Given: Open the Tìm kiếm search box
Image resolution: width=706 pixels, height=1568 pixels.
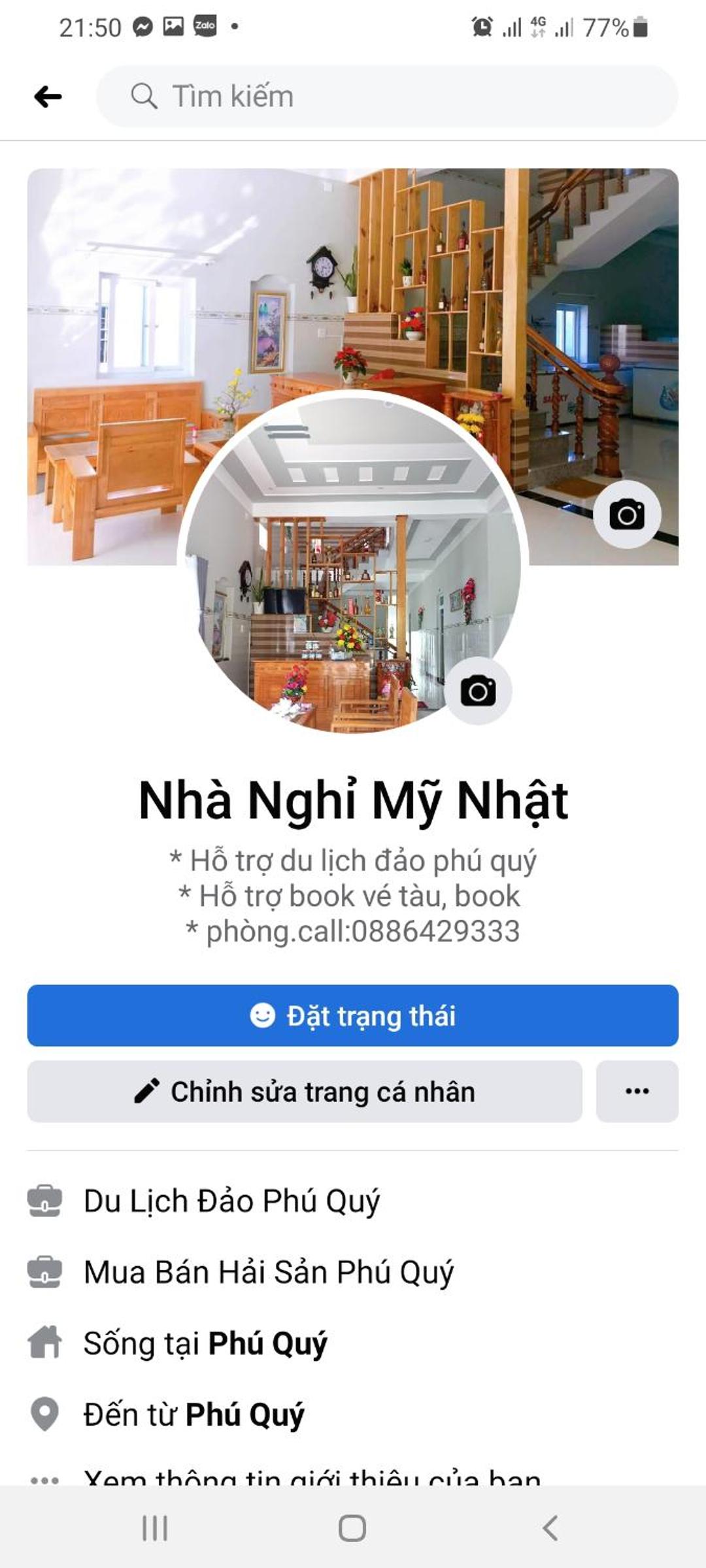Looking at the screenshot, I should [387, 97].
